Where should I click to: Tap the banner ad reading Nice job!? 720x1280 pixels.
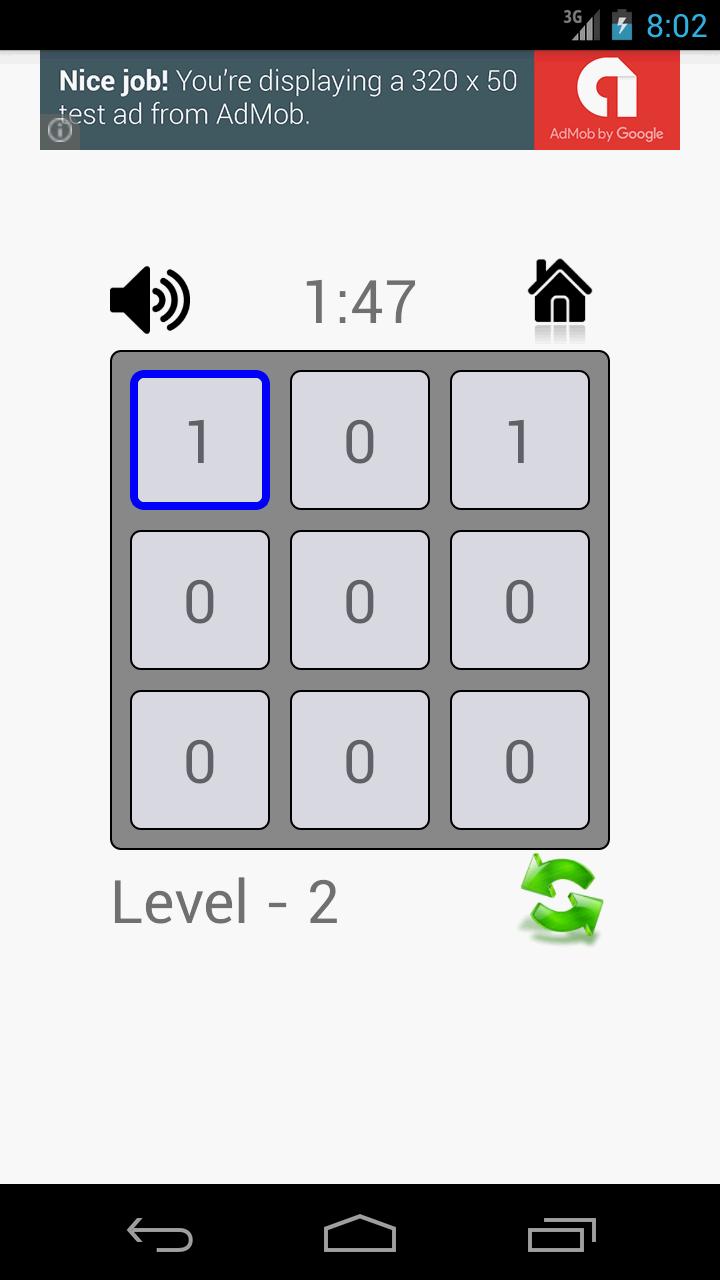[x=290, y=99]
